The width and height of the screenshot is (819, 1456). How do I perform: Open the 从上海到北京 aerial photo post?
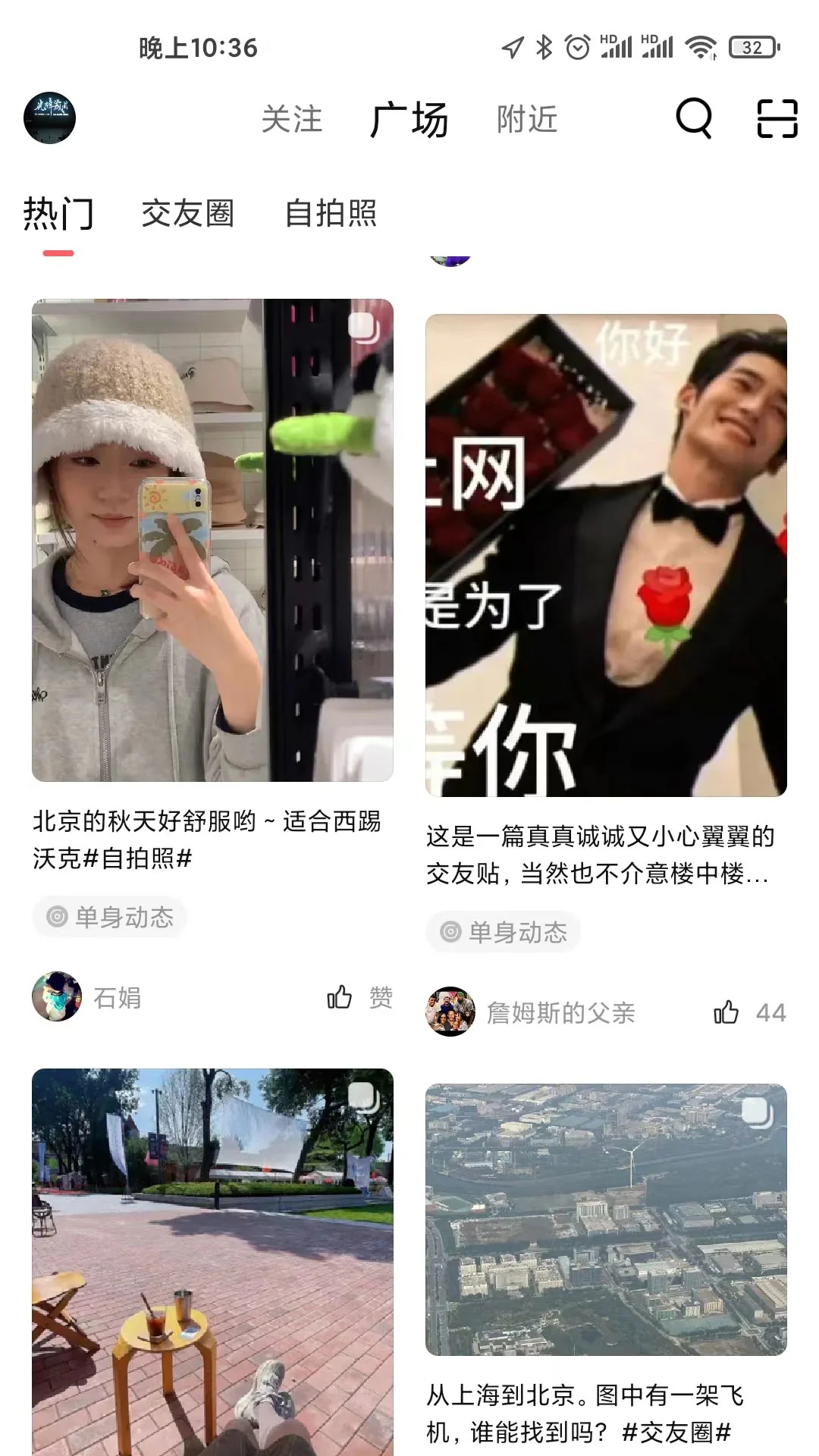pos(606,1219)
